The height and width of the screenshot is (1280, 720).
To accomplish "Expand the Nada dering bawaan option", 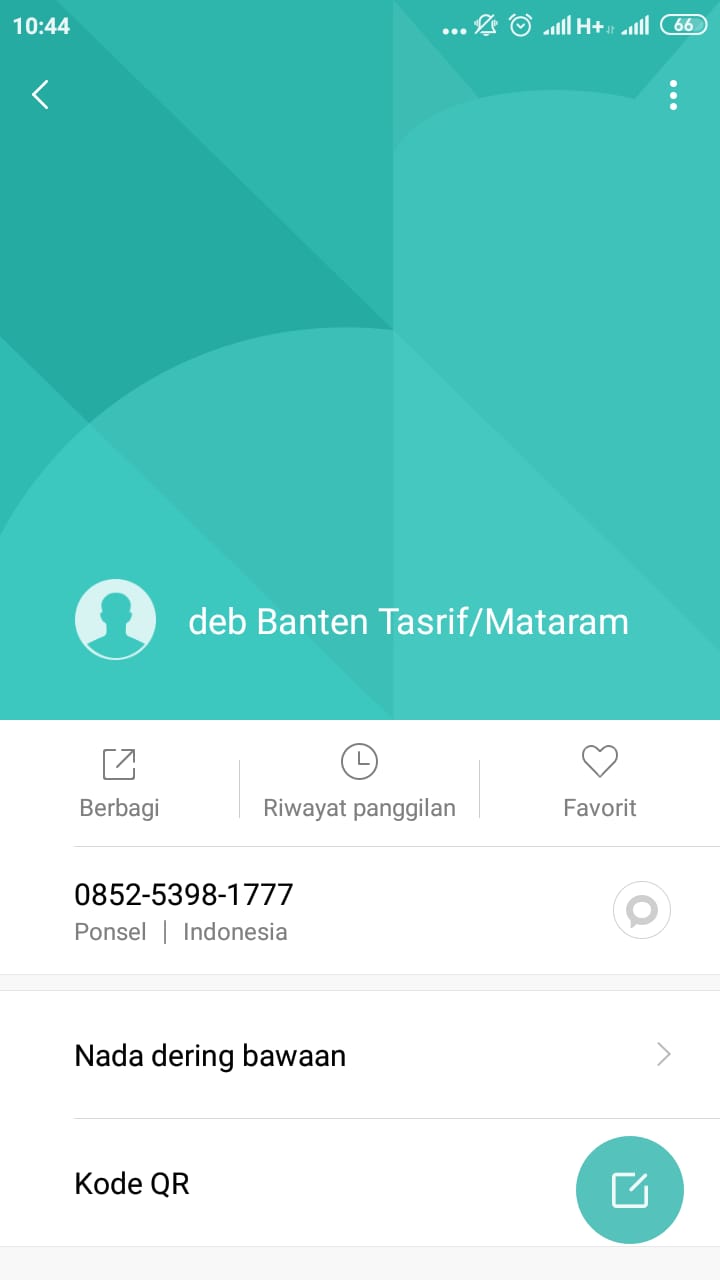I will point(210,1055).
